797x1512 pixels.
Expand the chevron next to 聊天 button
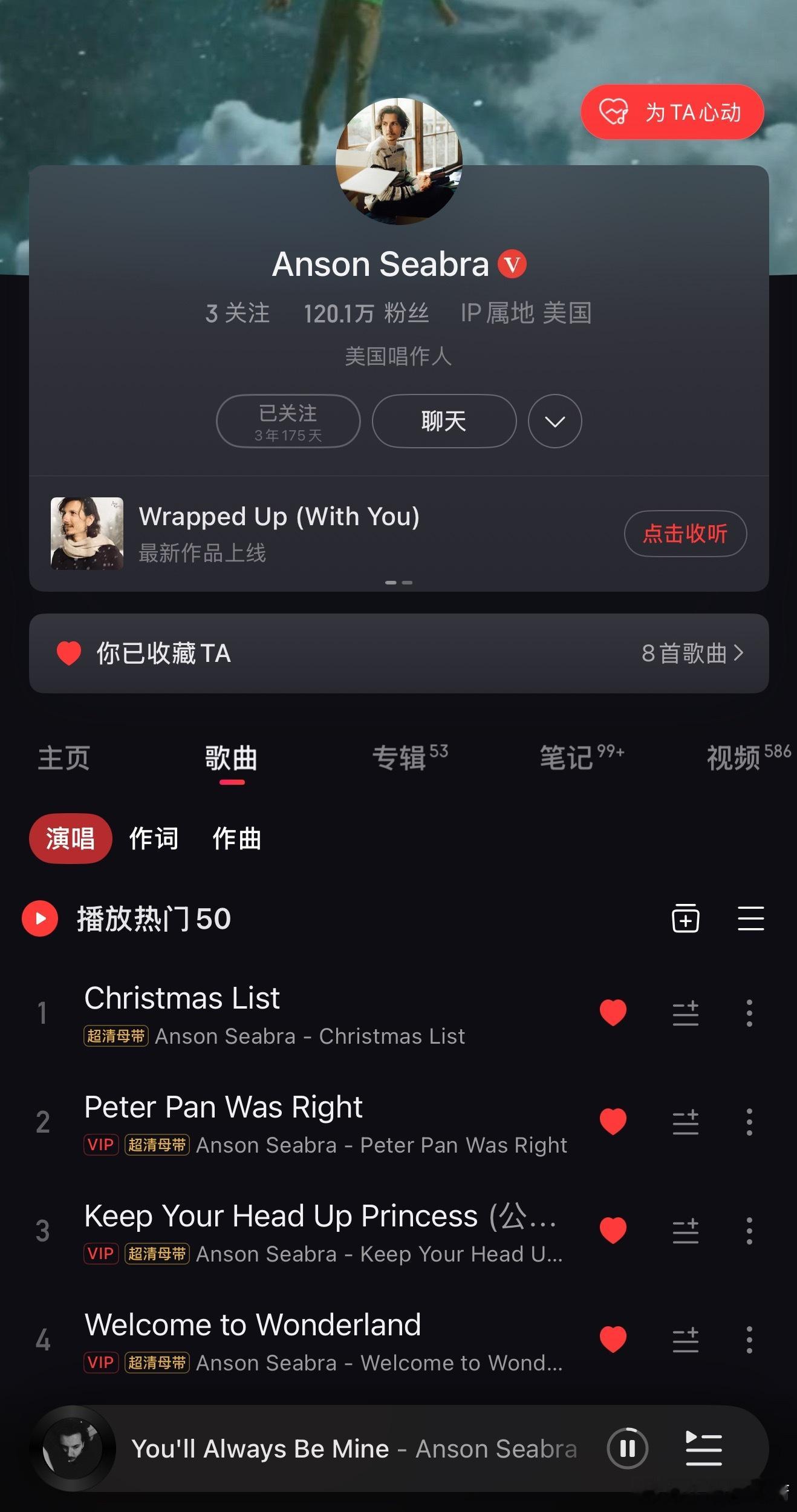(554, 421)
